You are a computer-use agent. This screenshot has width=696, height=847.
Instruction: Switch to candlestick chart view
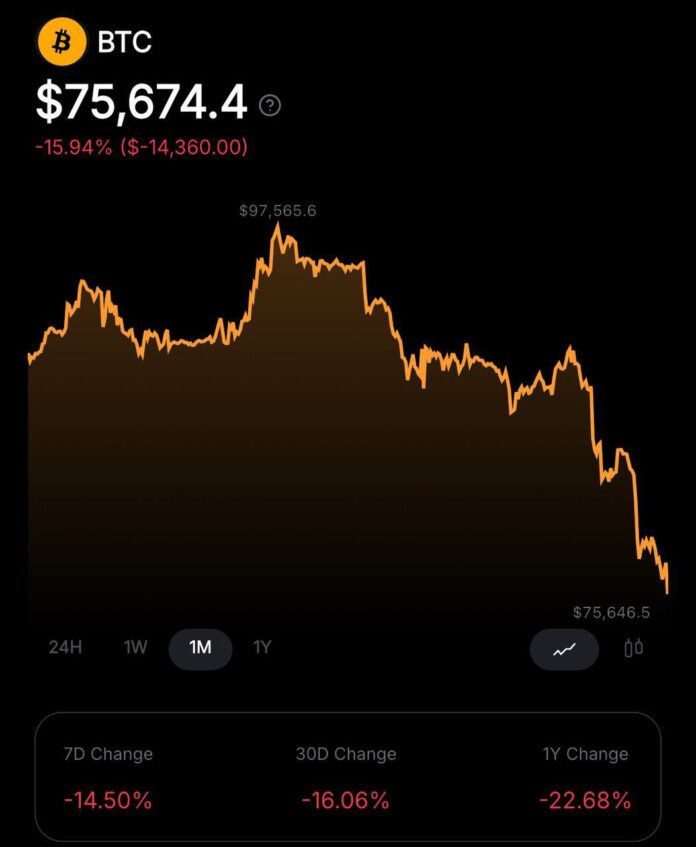633,648
